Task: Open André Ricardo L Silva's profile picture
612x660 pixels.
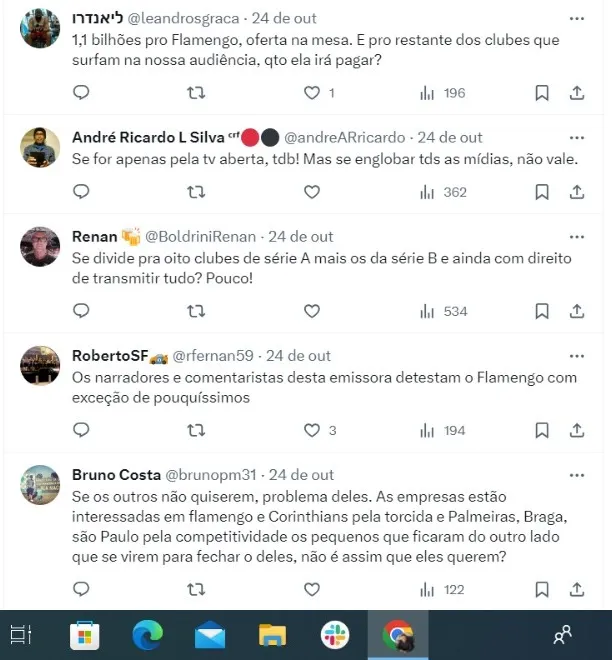Action: point(41,148)
